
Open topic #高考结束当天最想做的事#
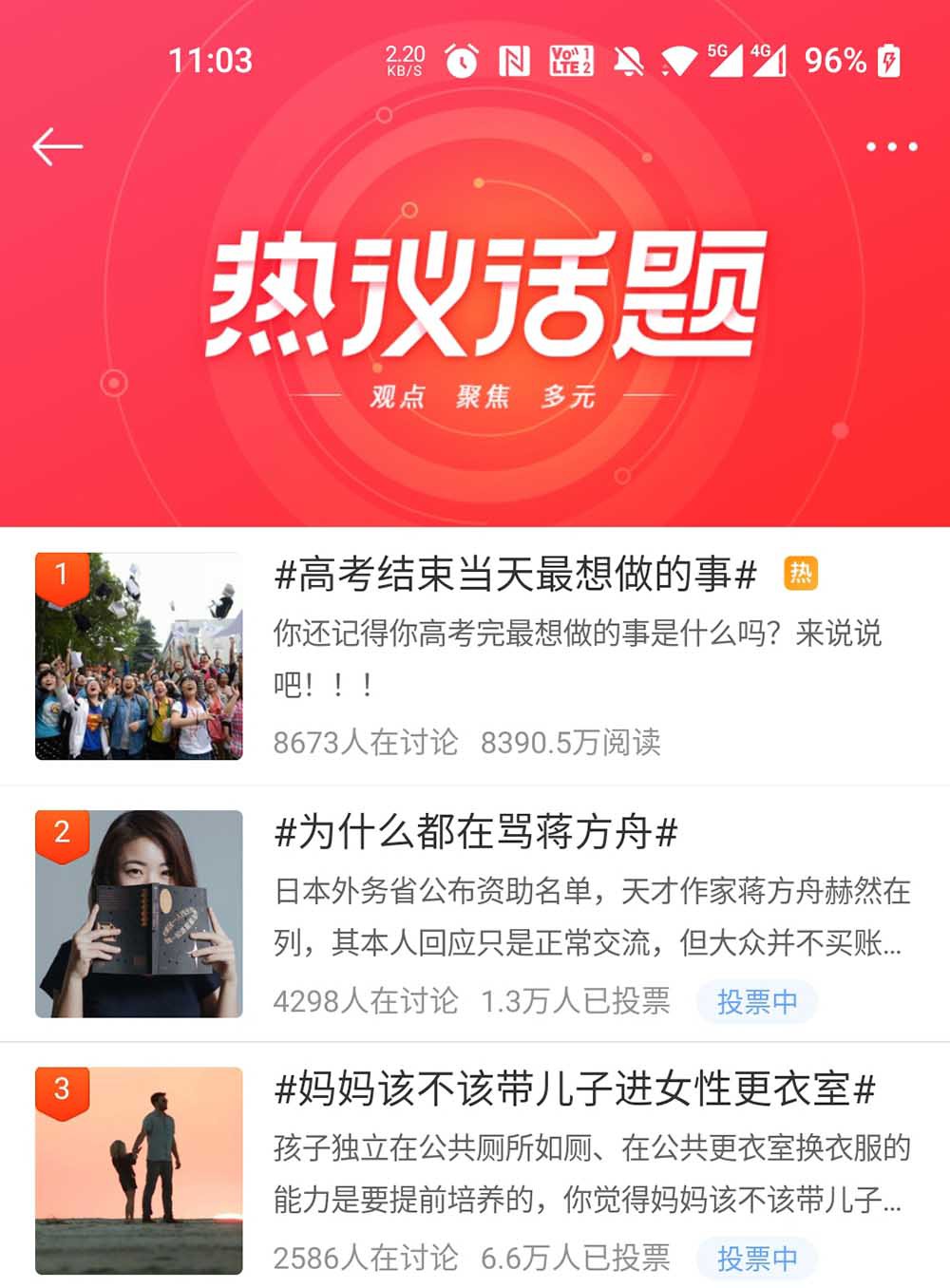515,576
